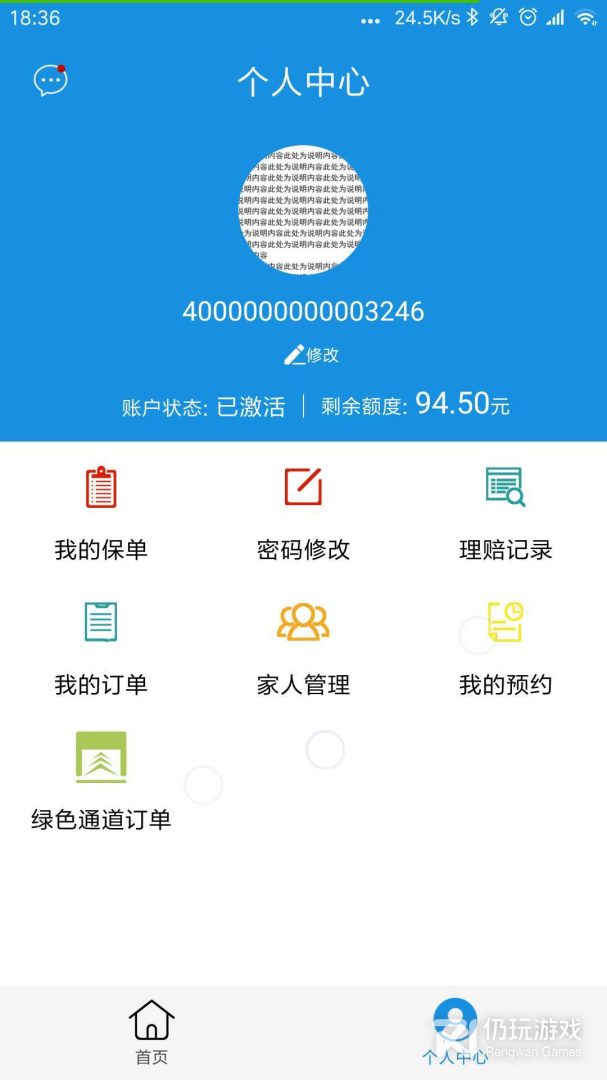Tap the round profile avatar
The image size is (607, 1080).
(303, 209)
